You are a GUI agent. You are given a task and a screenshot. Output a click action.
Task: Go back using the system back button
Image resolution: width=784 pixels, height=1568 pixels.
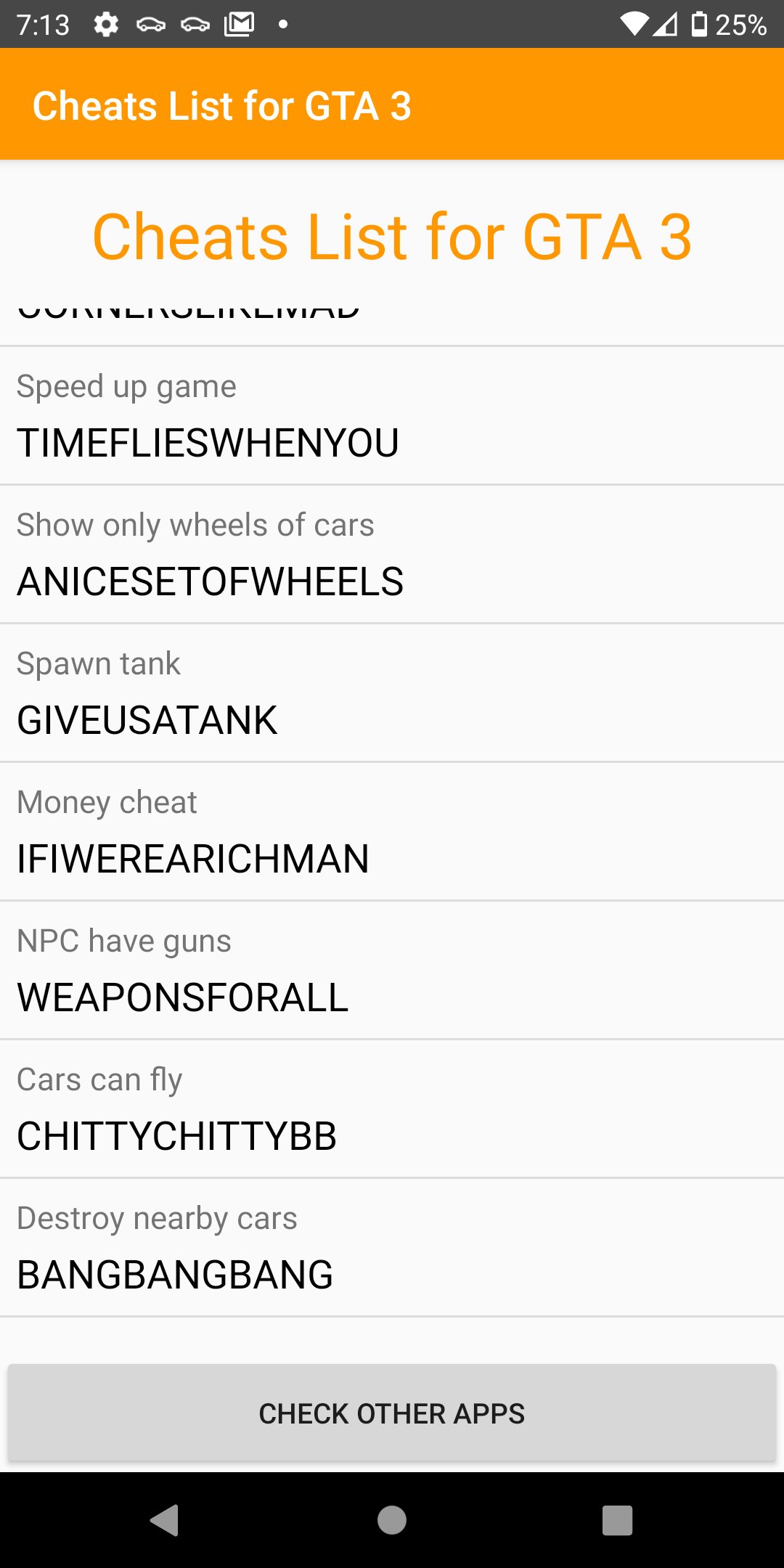tap(166, 1520)
